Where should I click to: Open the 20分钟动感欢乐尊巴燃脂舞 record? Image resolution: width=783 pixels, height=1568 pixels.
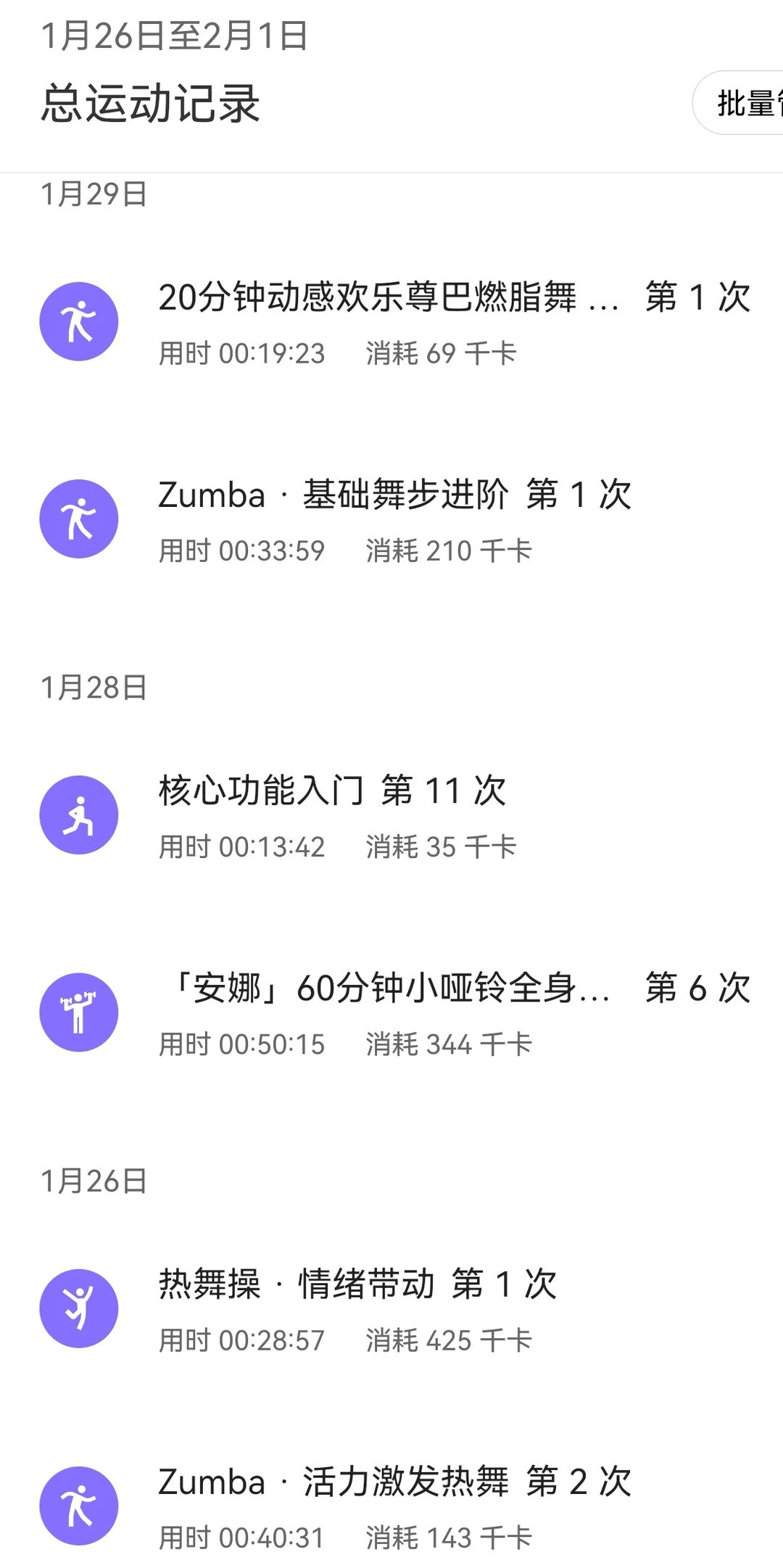391,322
